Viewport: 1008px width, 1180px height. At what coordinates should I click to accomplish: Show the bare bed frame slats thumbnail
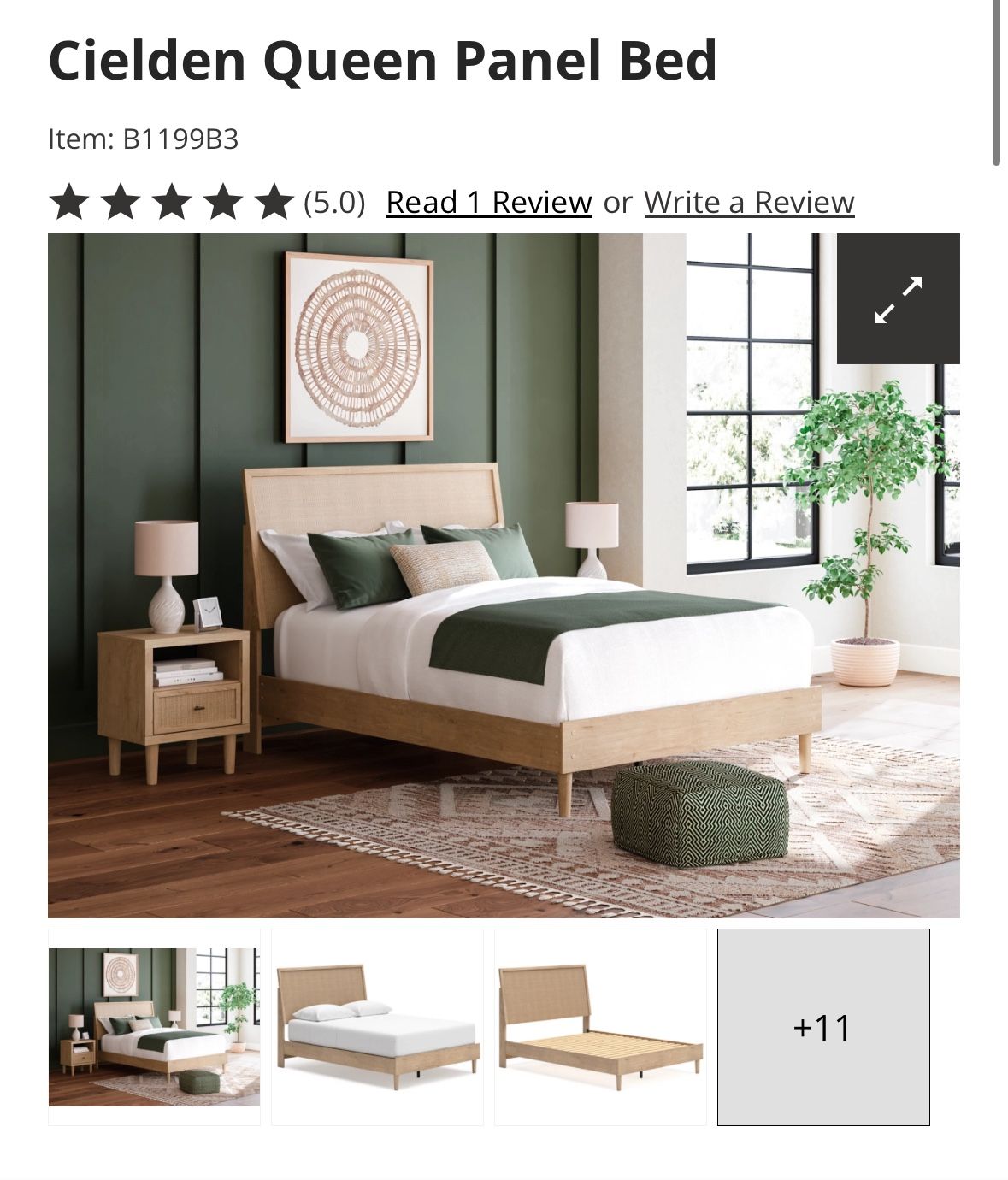click(x=600, y=1027)
